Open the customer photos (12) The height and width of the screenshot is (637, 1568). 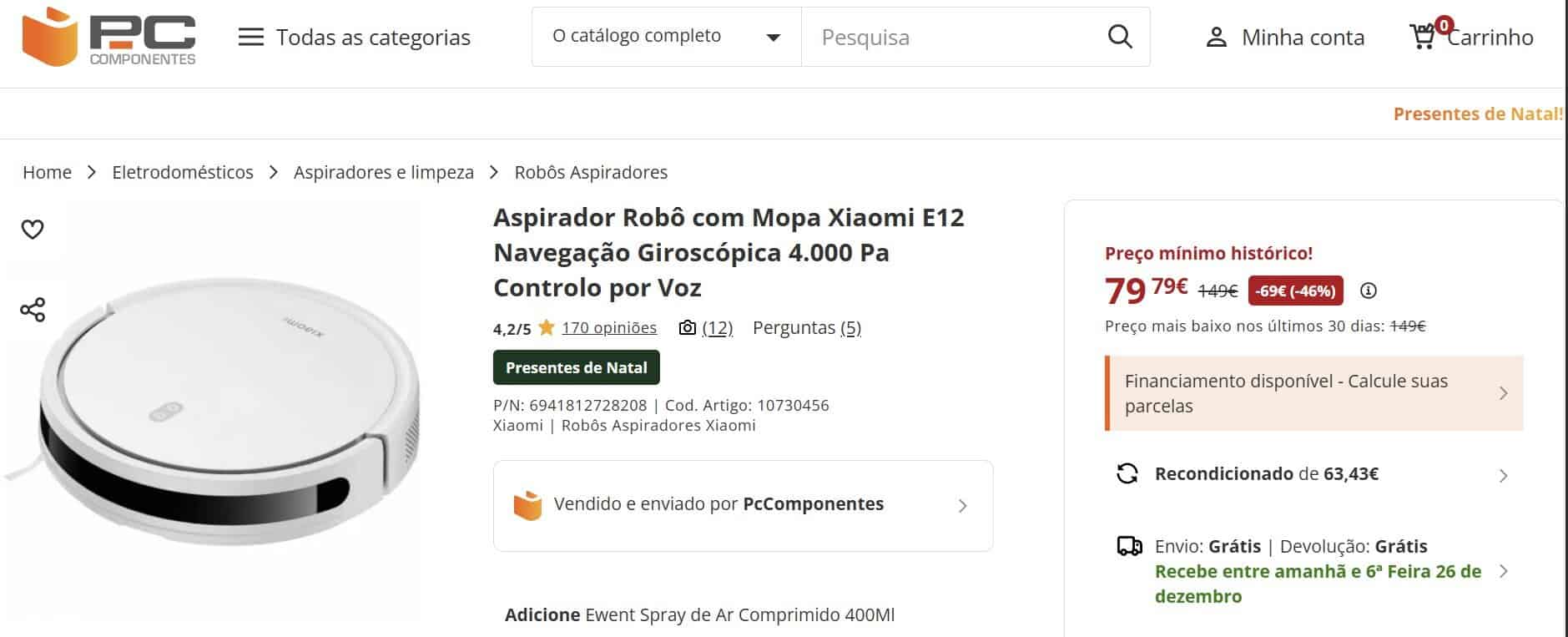click(x=706, y=328)
